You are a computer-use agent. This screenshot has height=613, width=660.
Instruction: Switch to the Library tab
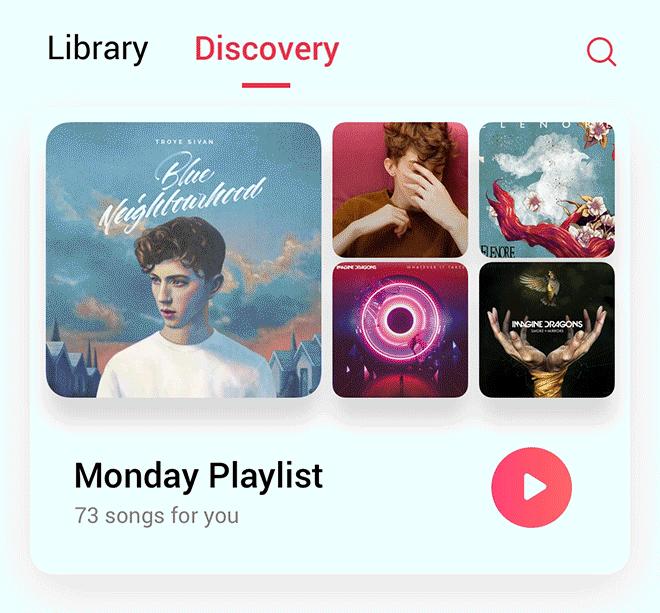[97, 48]
